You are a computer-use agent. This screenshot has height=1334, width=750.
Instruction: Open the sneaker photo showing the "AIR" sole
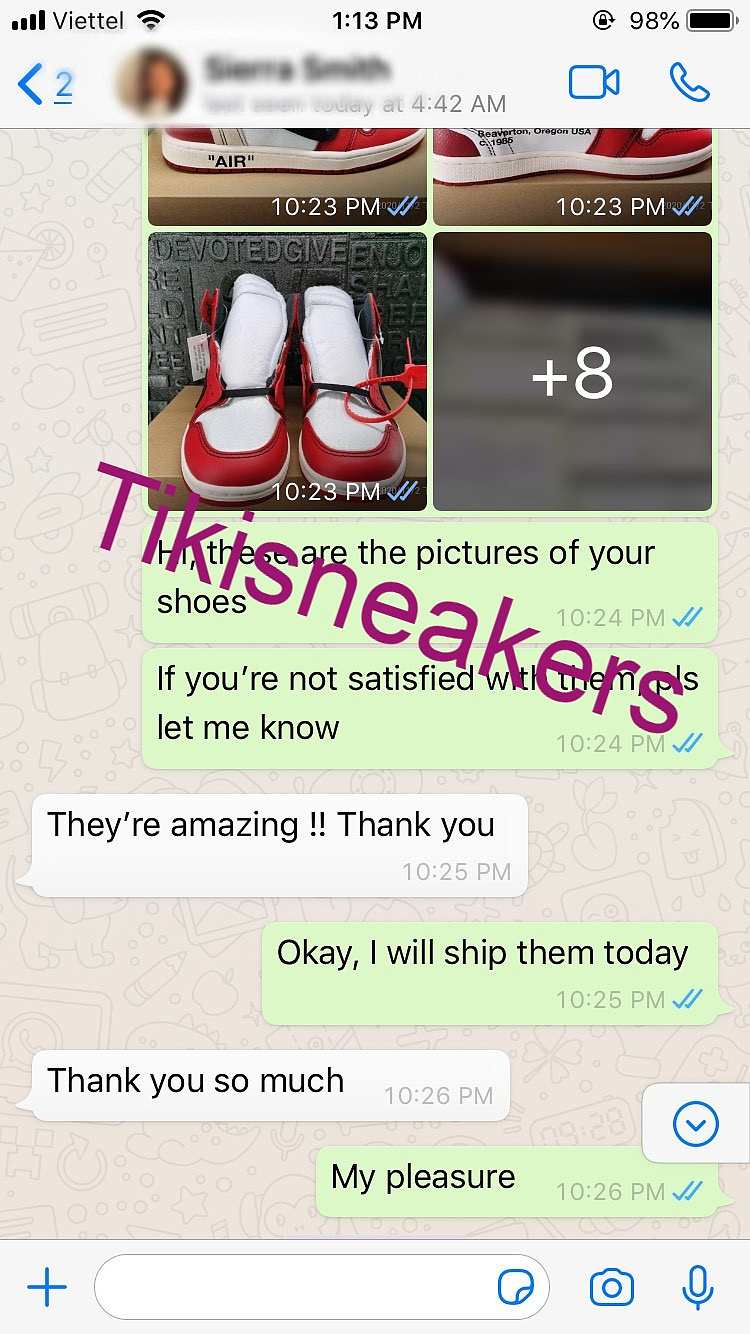(287, 177)
